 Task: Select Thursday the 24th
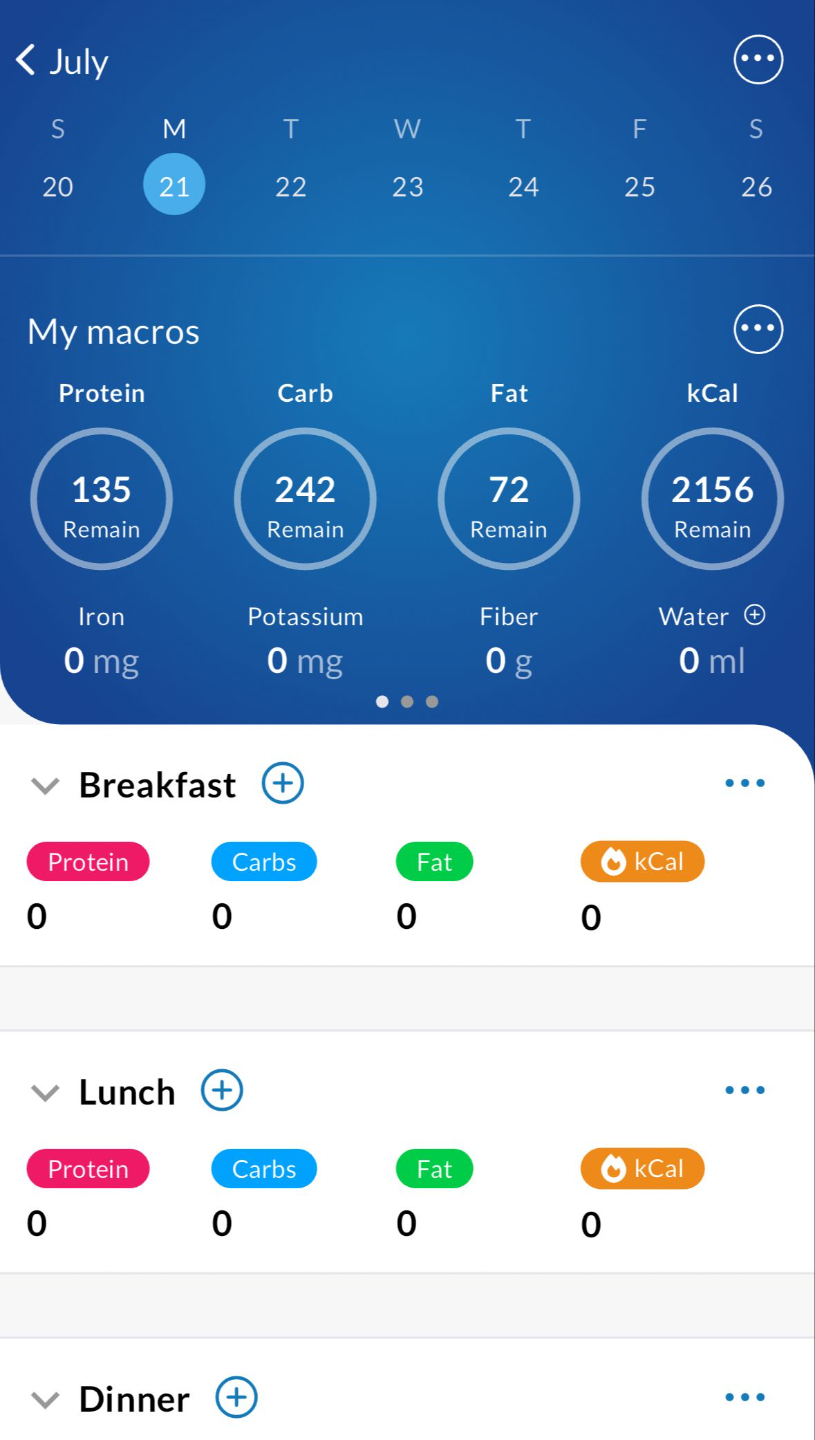pos(523,187)
